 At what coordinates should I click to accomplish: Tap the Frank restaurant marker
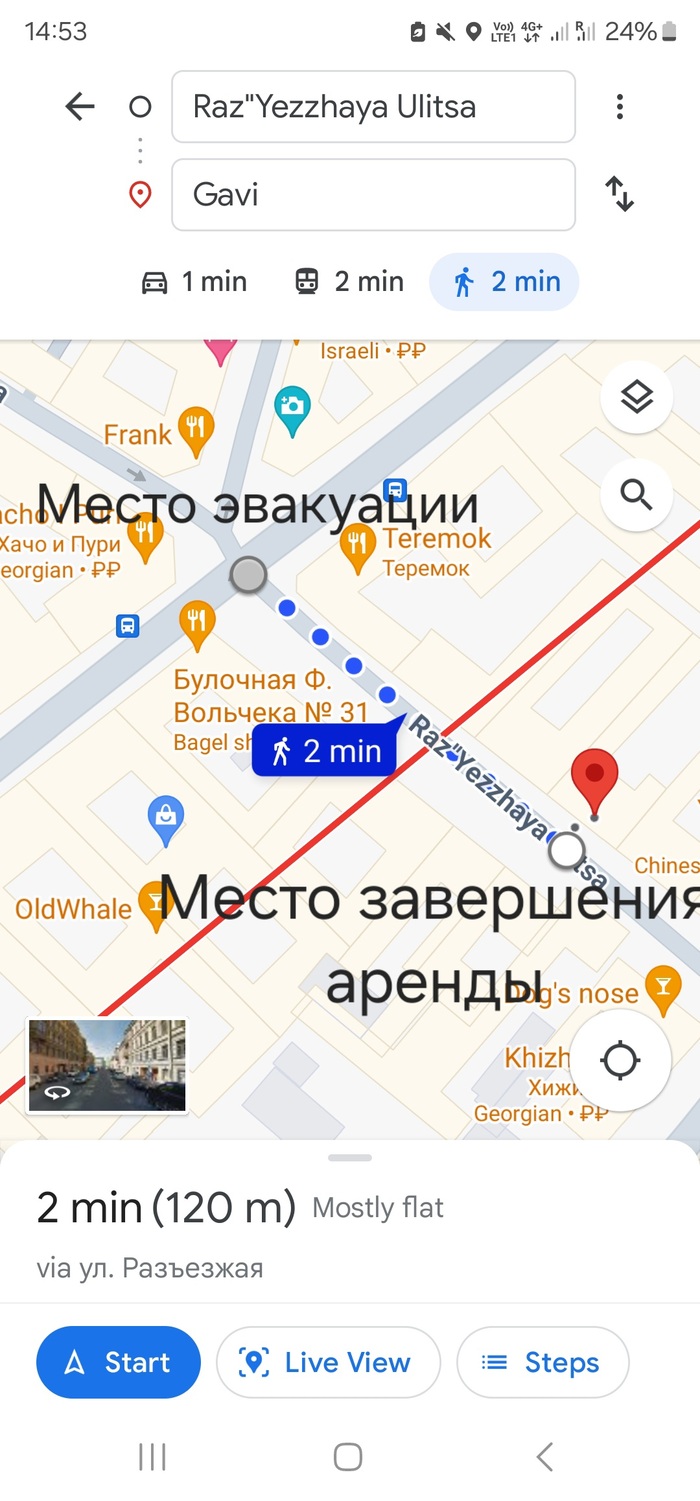(193, 429)
